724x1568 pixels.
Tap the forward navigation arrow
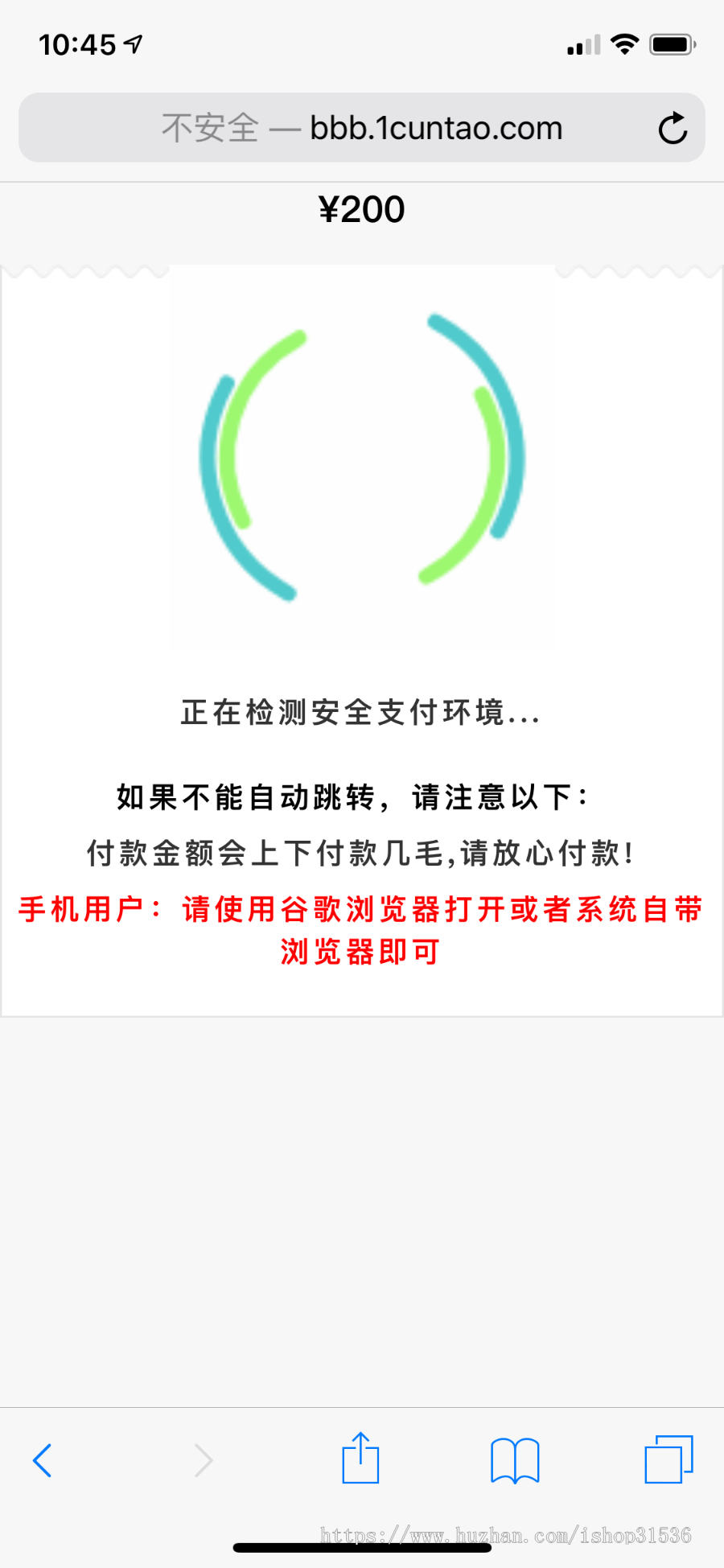[203, 1459]
